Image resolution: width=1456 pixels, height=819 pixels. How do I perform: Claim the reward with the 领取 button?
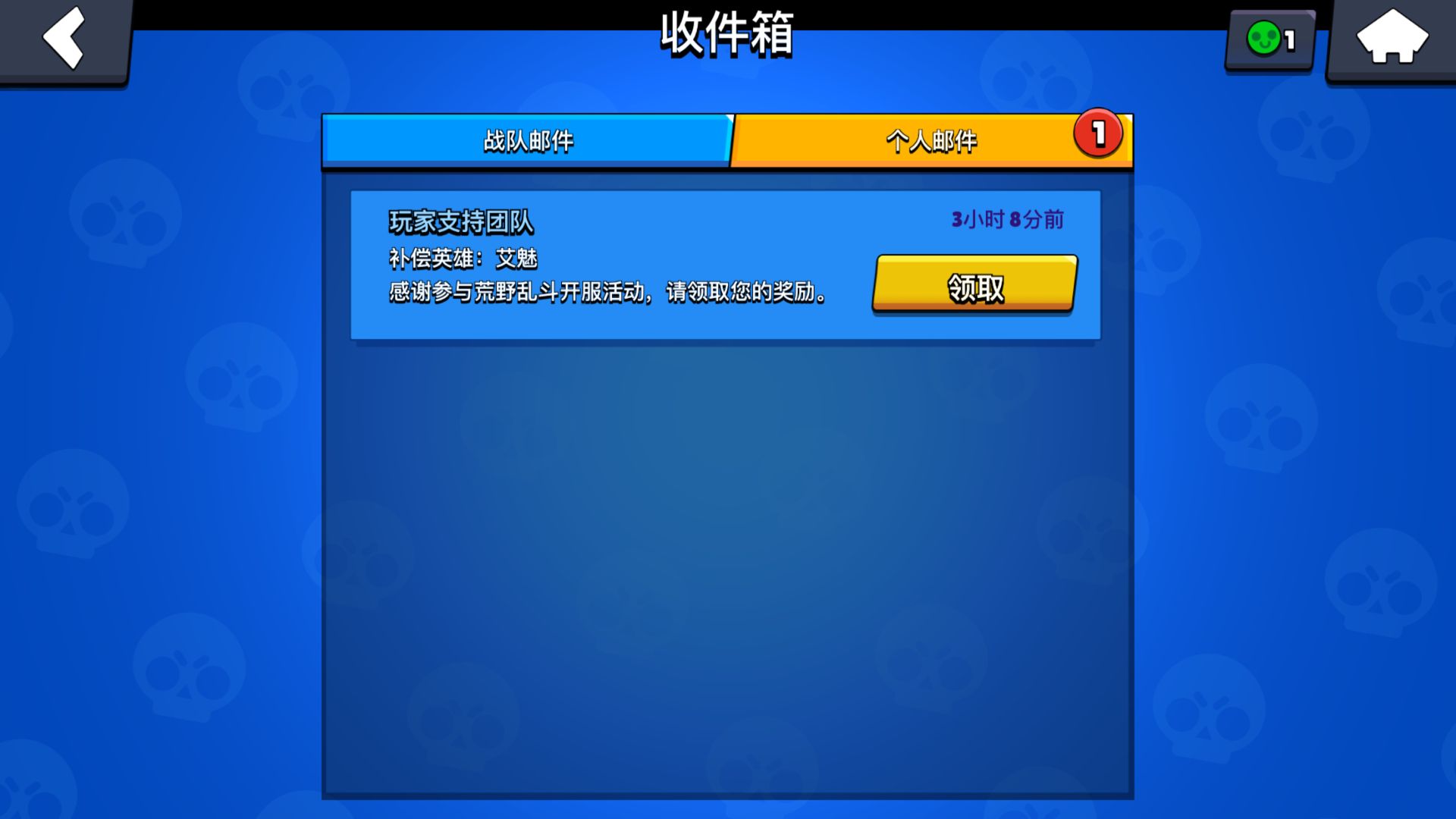pyautogui.click(x=974, y=285)
